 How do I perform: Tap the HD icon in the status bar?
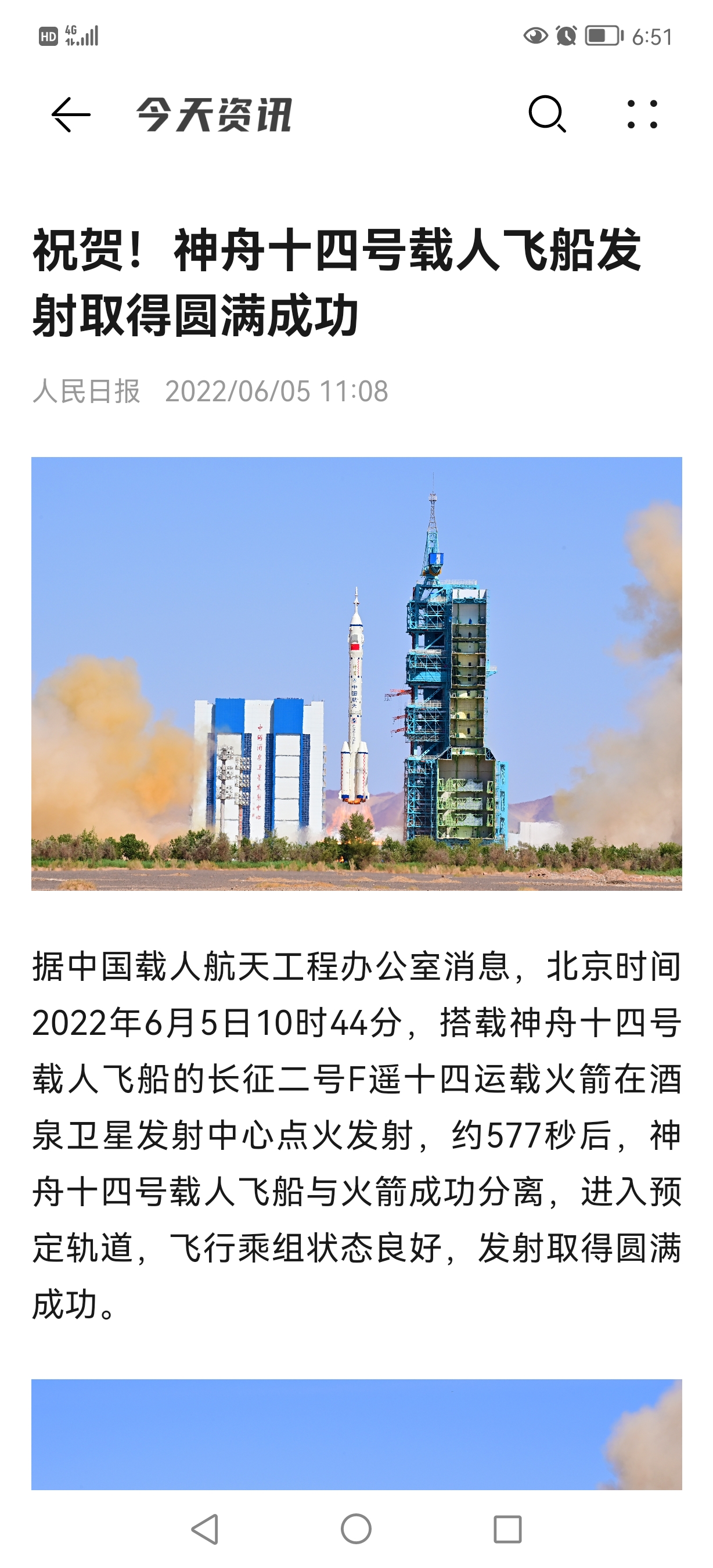pos(48,35)
